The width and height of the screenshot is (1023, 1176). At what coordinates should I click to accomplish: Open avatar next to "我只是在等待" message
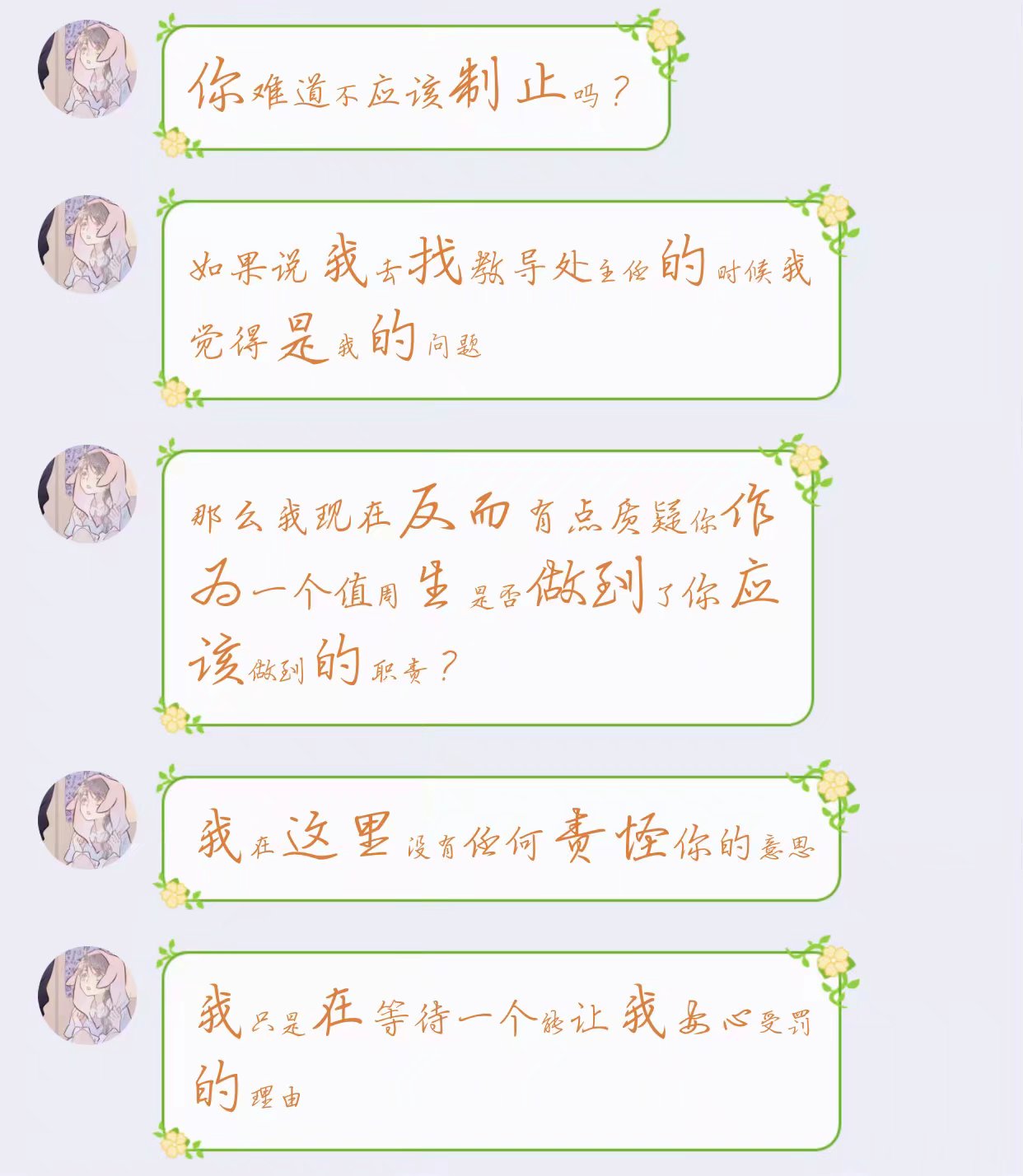87,996
